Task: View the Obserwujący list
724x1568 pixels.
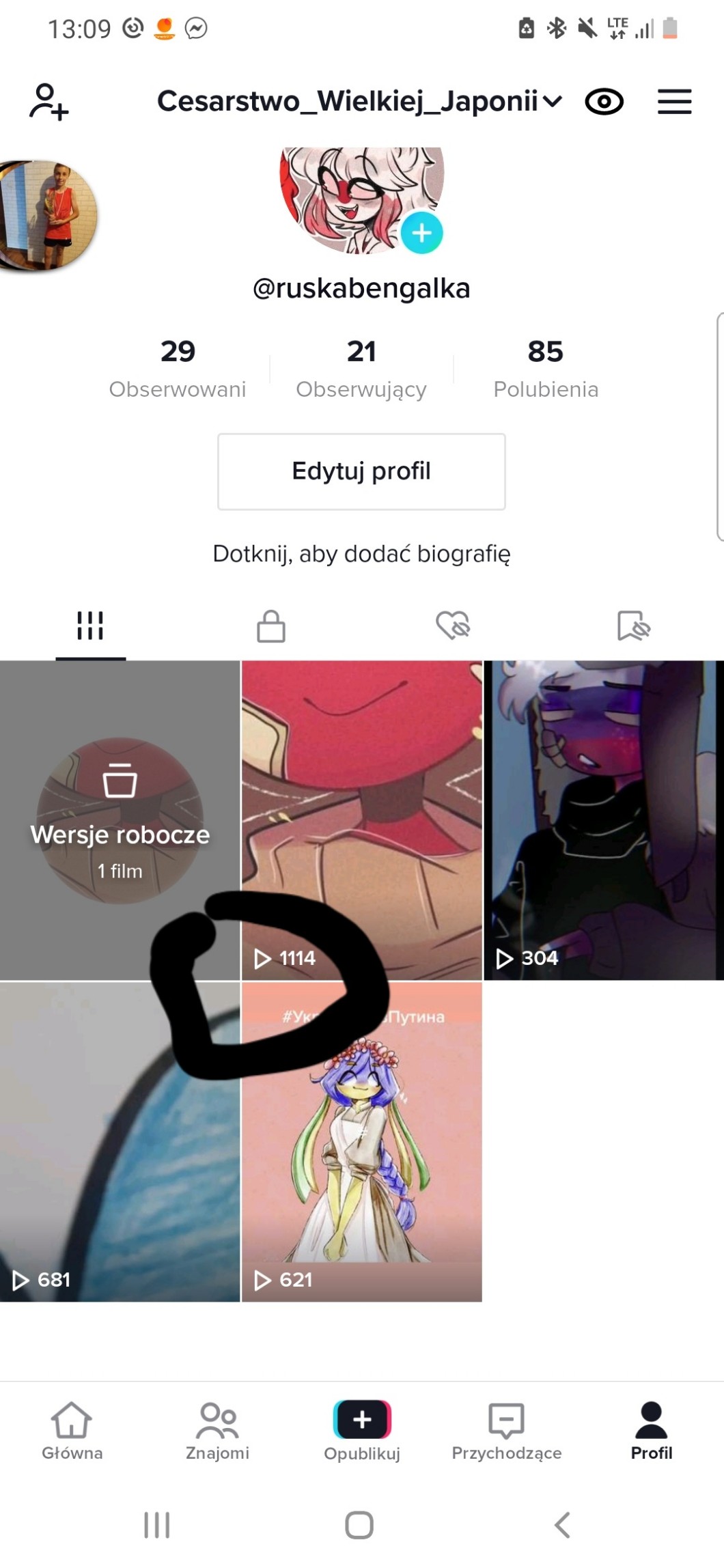Action: tap(361, 367)
